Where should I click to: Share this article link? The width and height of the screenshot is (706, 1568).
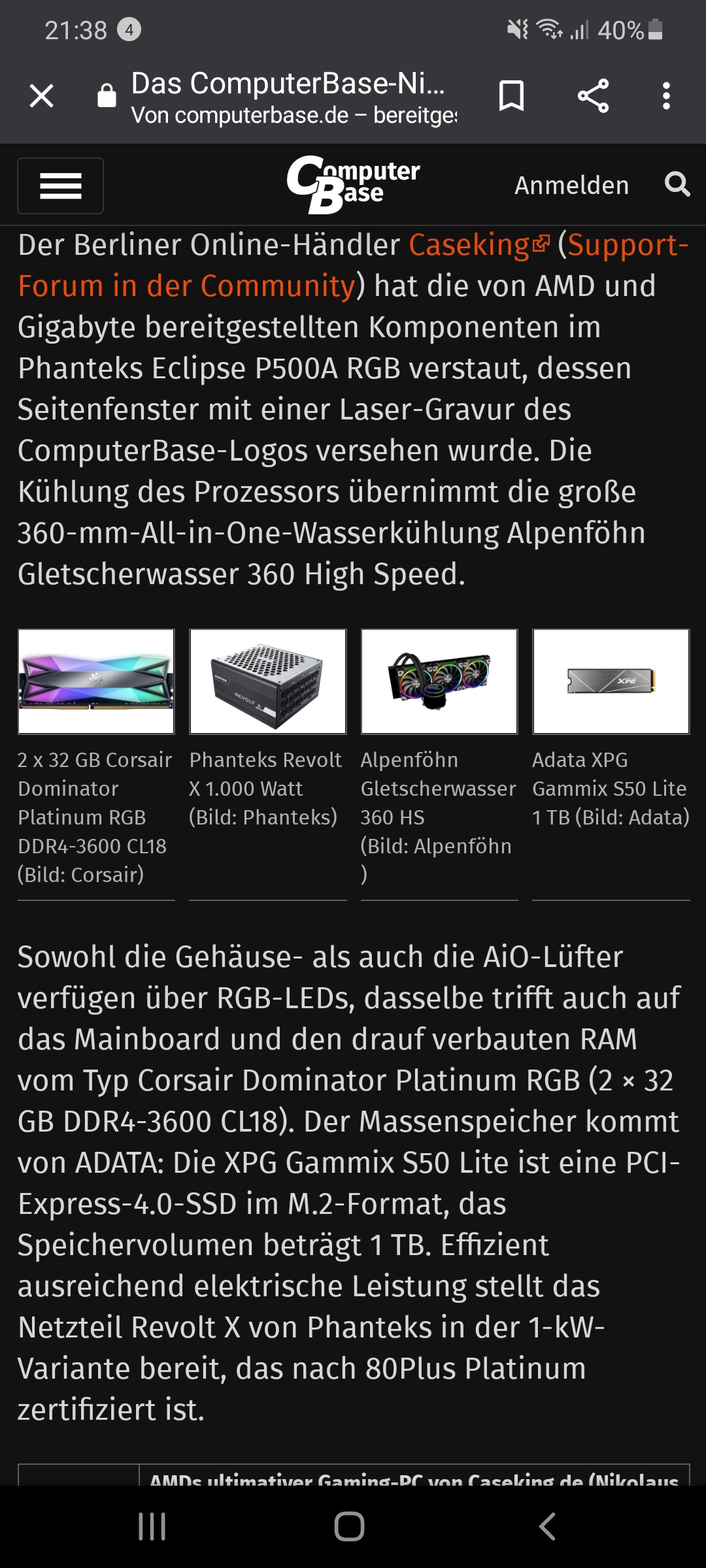click(593, 96)
